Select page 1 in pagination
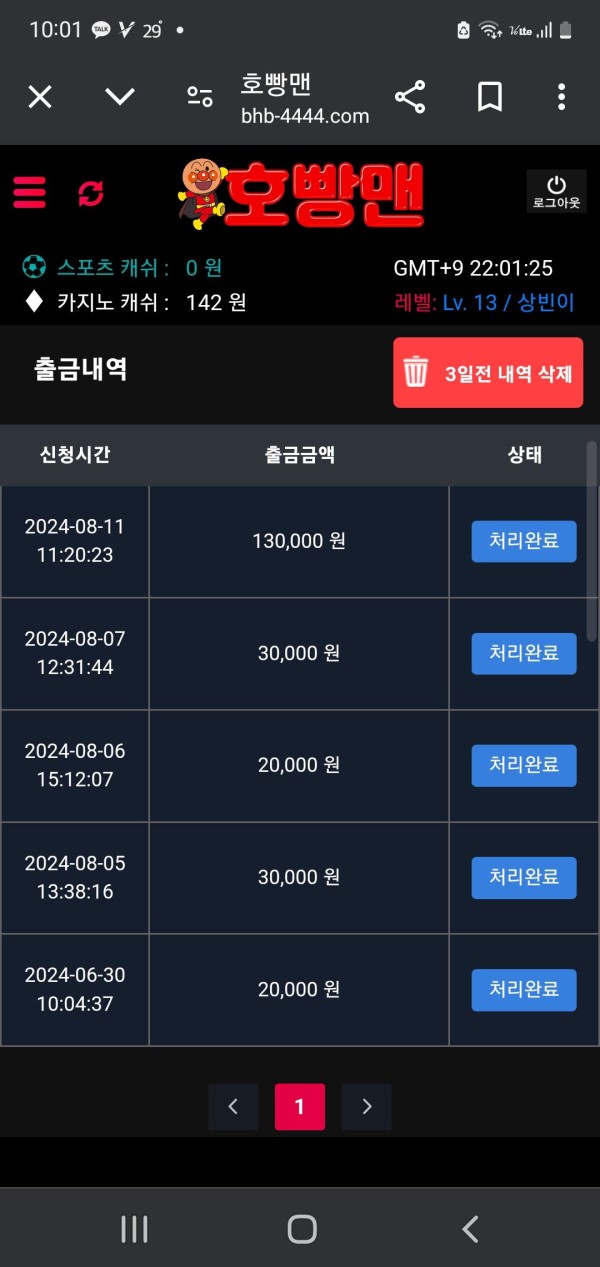 (x=300, y=1106)
